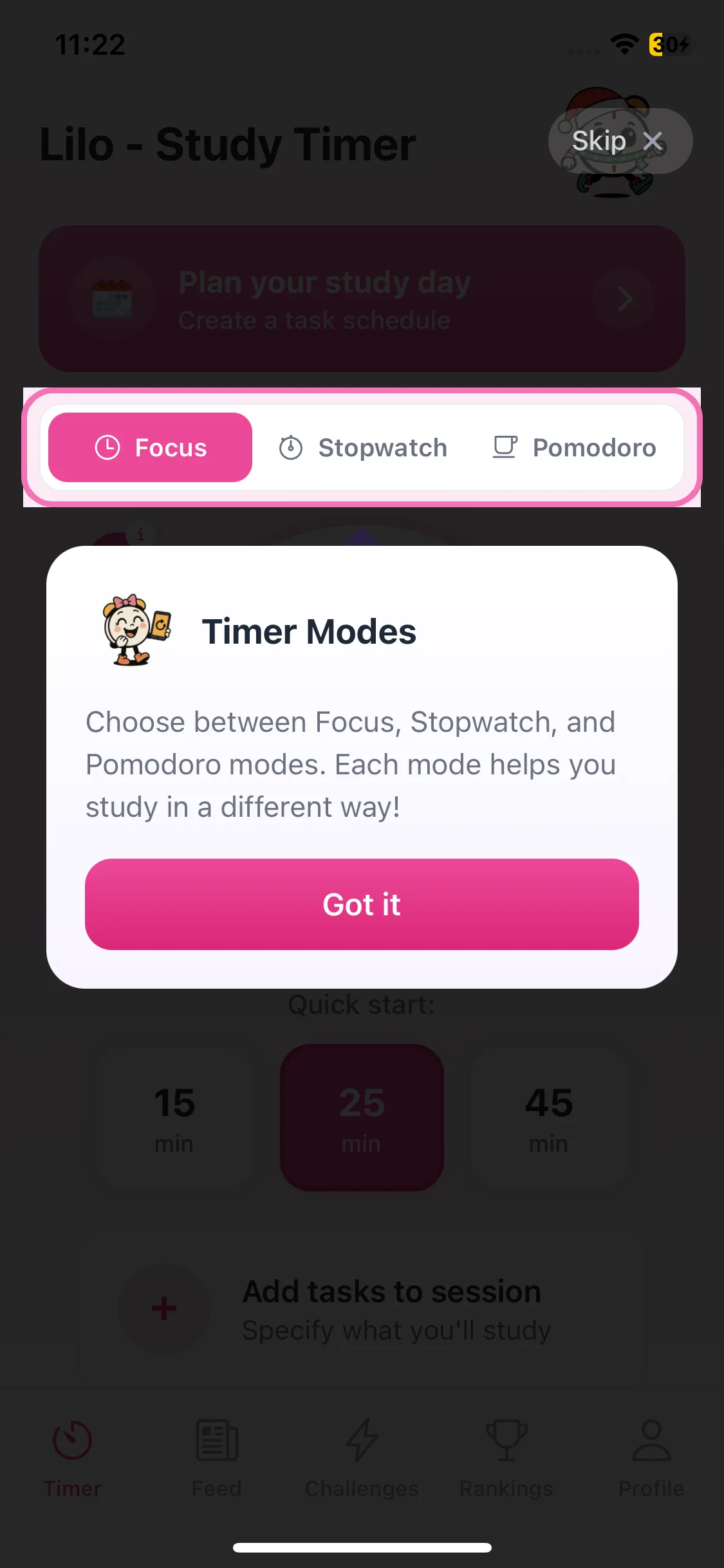Switch to Stopwatch mode
Screen dimensions: 724x1568
pos(363,447)
